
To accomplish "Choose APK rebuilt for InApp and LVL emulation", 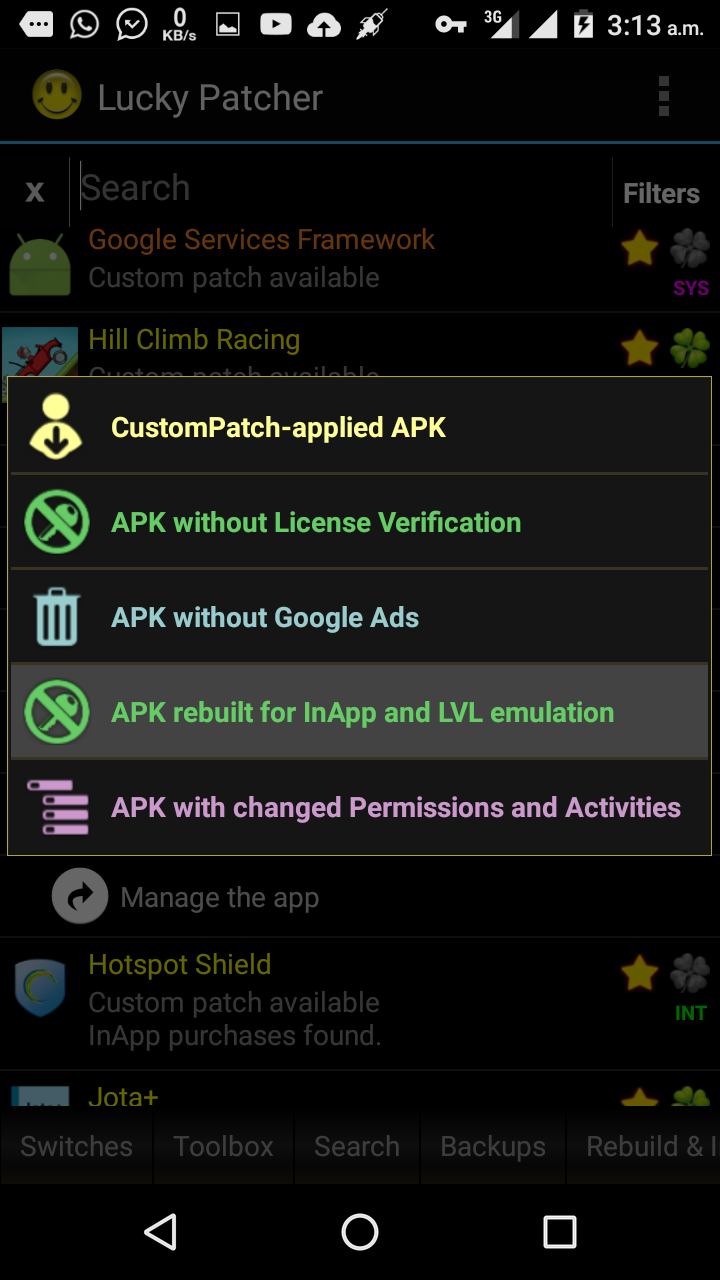I will click(x=359, y=712).
